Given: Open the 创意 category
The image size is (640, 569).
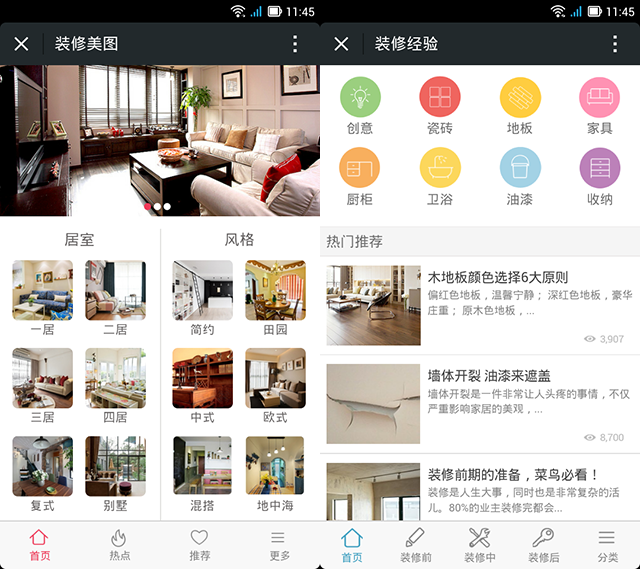Looking at the screenshot, I should click(360, 105).
